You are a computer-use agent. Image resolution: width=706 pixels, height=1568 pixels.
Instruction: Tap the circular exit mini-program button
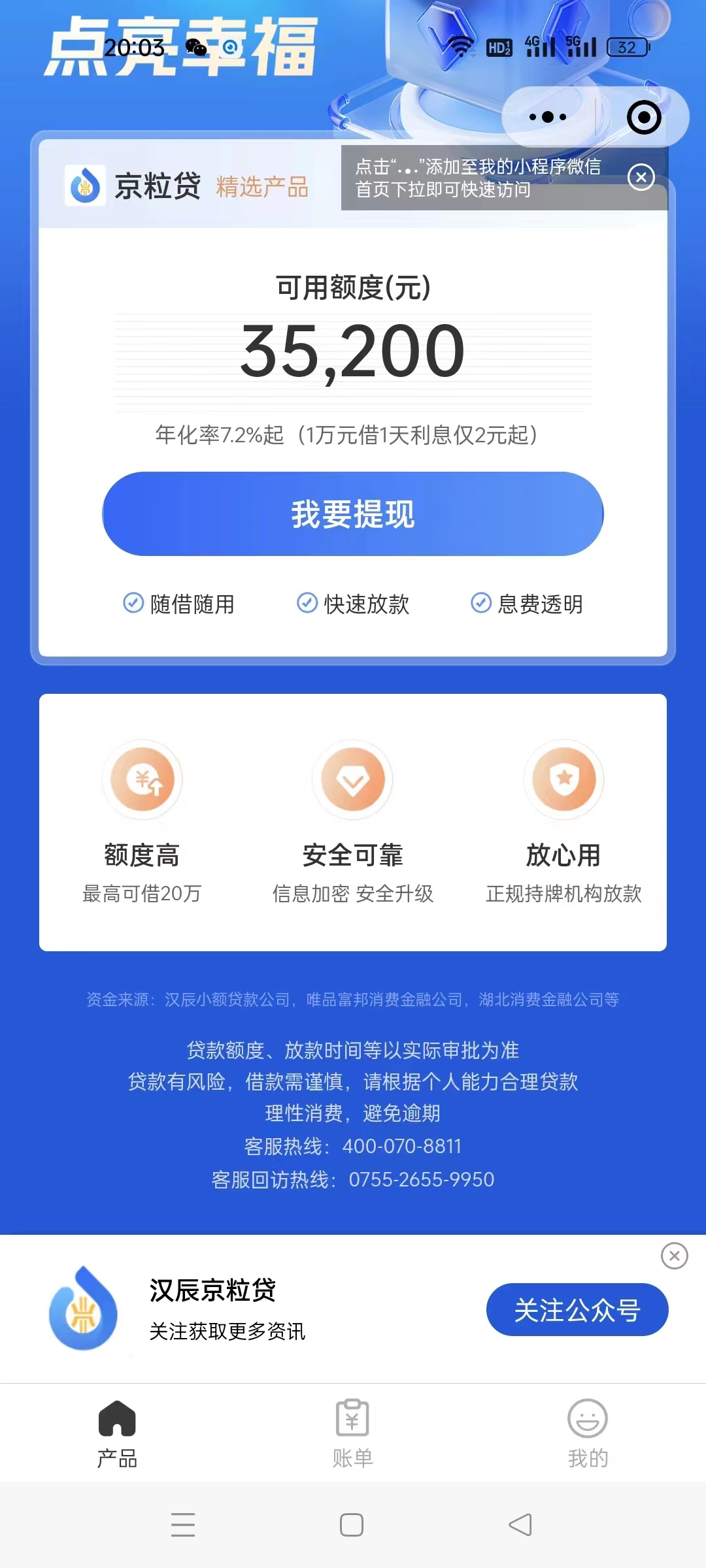[643, 116]
